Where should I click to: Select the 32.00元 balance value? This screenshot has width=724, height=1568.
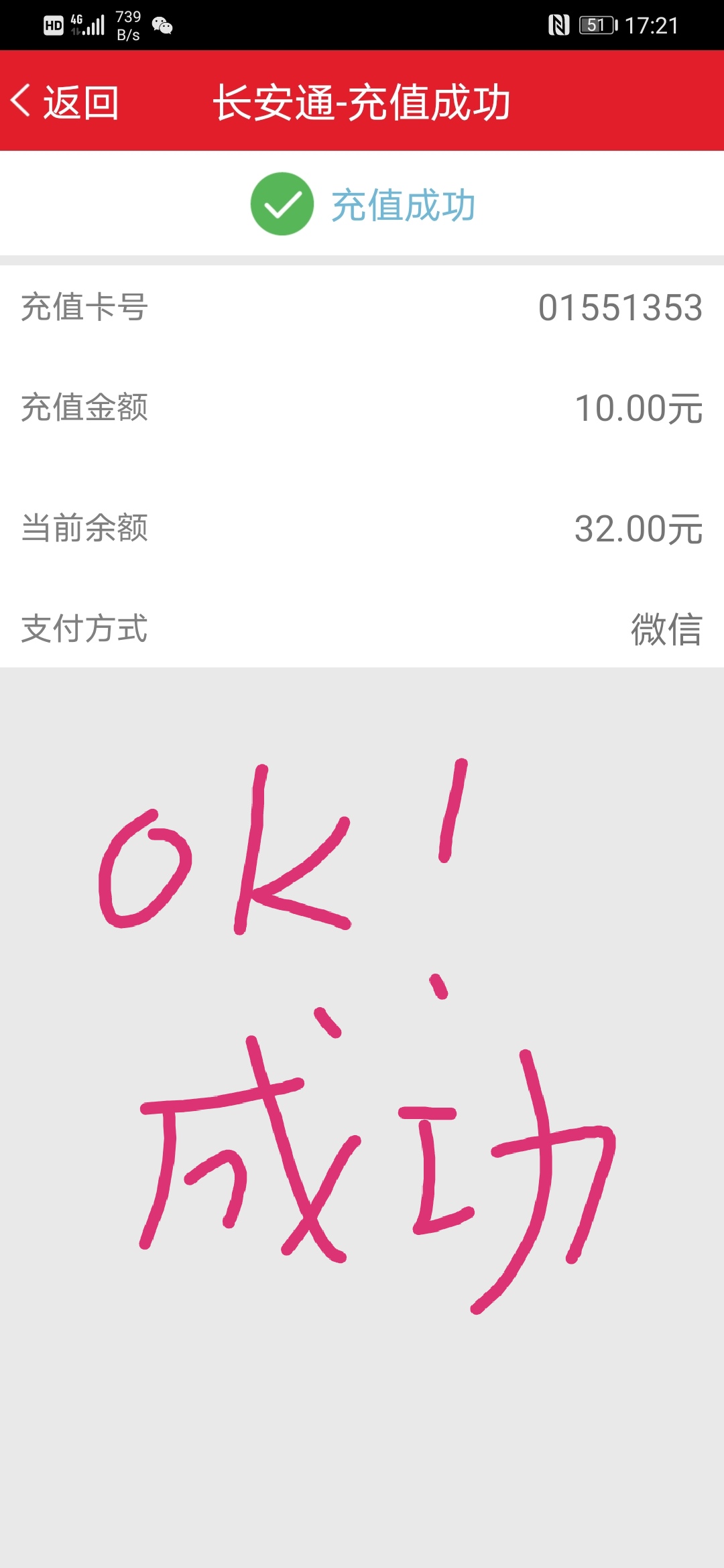640,529
